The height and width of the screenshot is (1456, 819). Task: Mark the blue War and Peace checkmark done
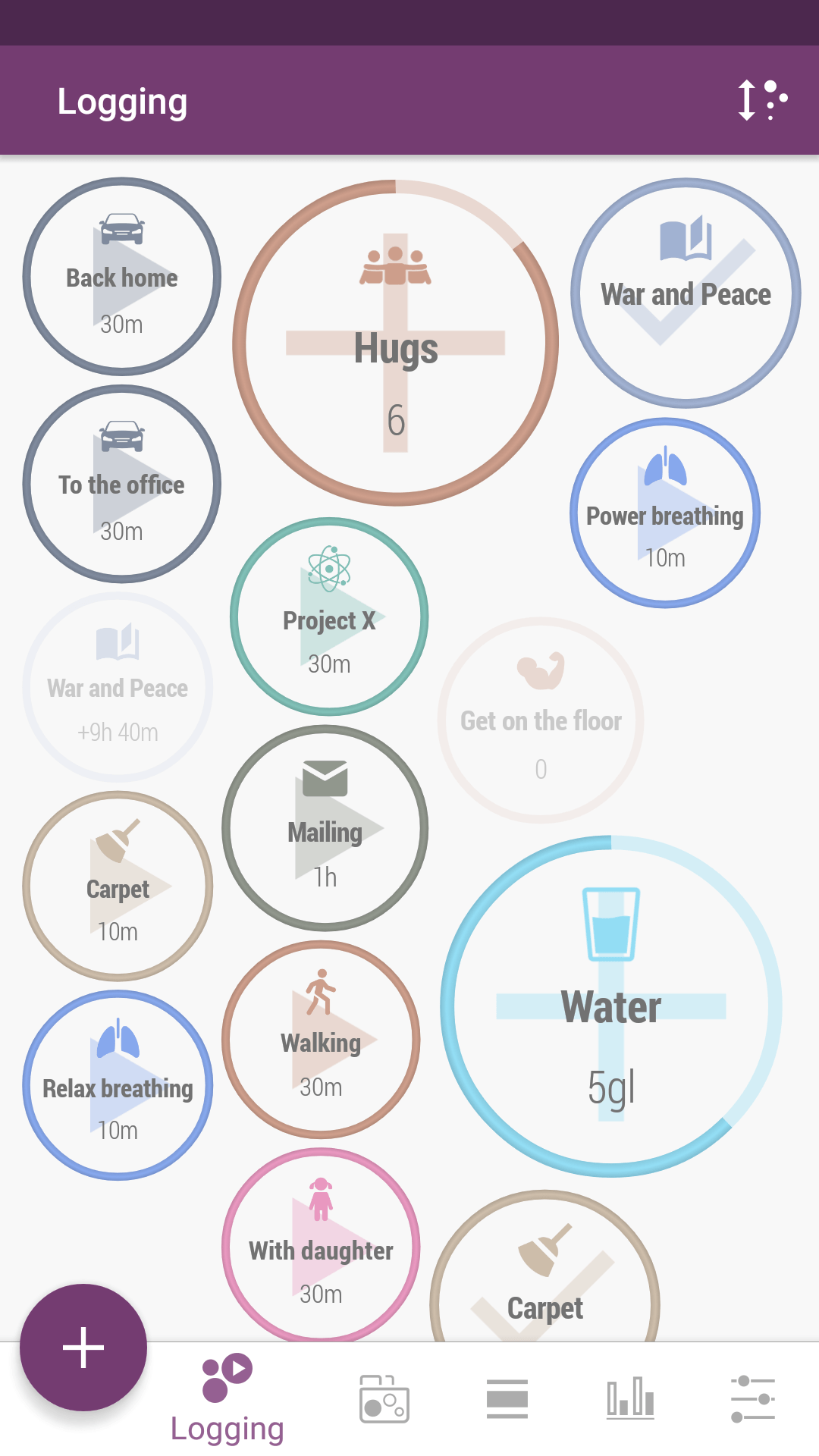[686, 293]
